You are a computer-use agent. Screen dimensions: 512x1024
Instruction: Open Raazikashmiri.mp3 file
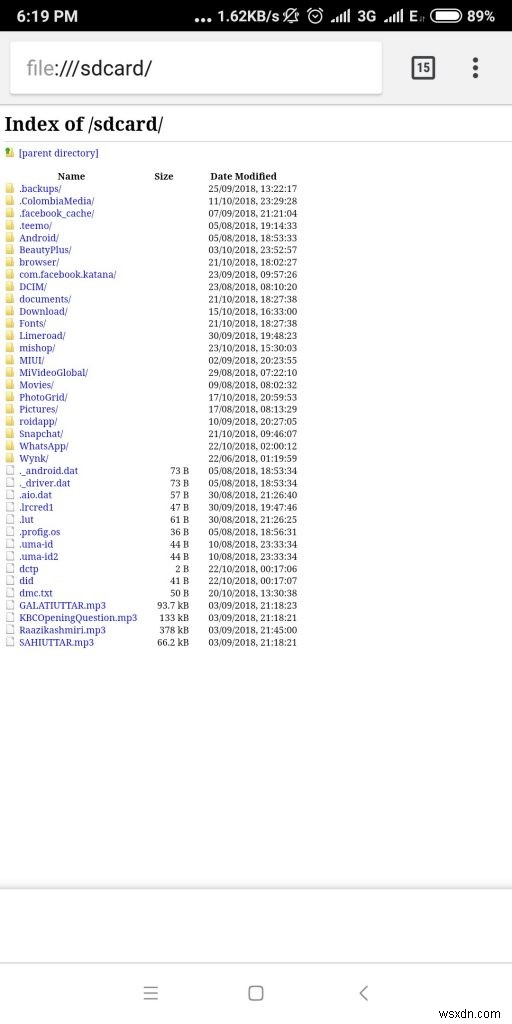point(62,630)
